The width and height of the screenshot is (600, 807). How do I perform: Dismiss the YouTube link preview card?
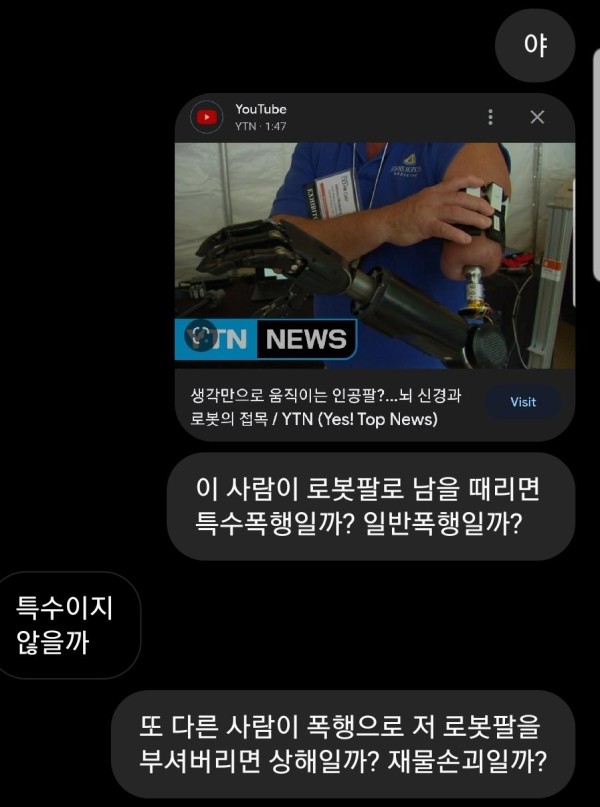pyautogui.click(x=537, y=117)
